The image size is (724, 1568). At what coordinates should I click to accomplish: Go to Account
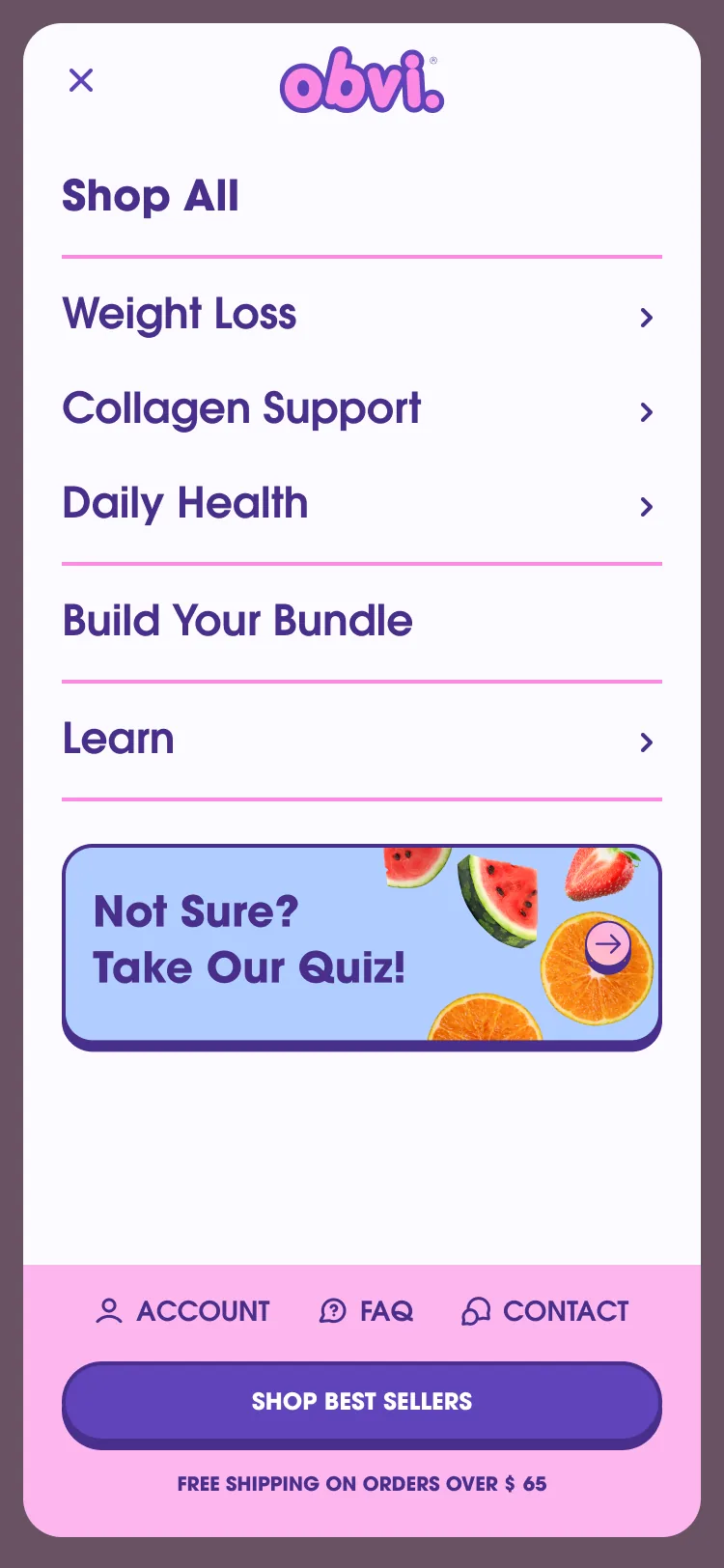[182, 1311]
